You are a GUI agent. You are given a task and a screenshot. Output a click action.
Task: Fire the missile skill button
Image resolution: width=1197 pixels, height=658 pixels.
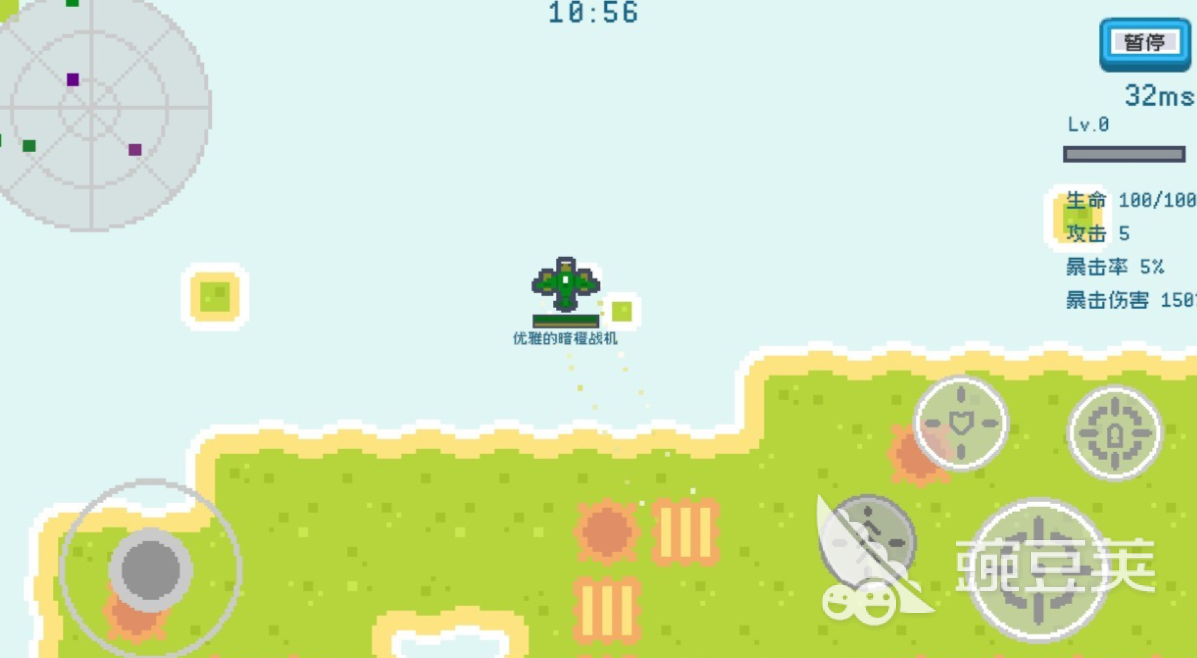pos(1114,433)
